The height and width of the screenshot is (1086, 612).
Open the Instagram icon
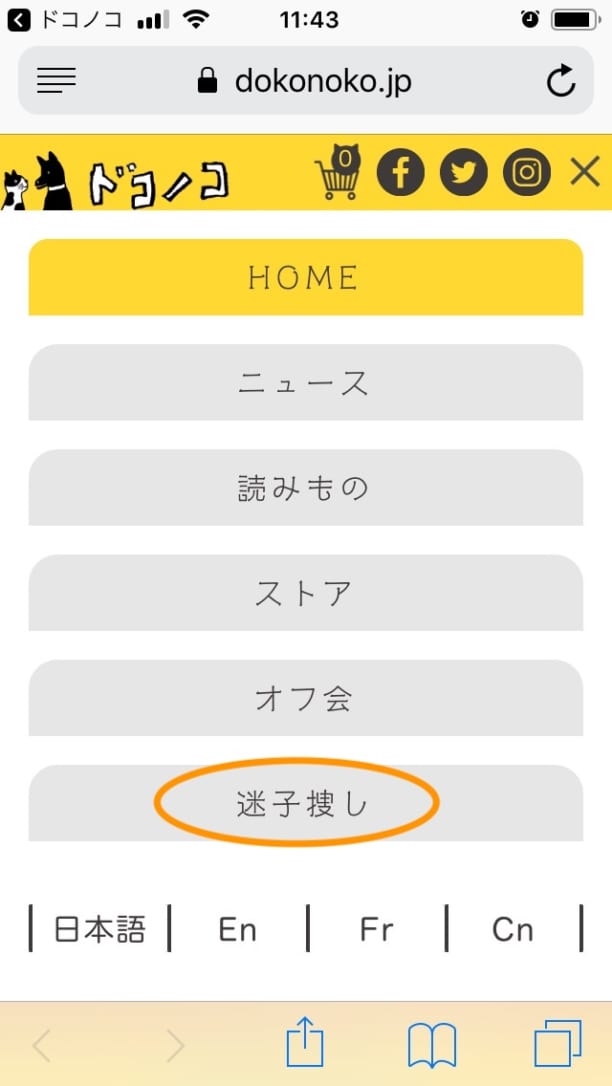tap(527, 172)
